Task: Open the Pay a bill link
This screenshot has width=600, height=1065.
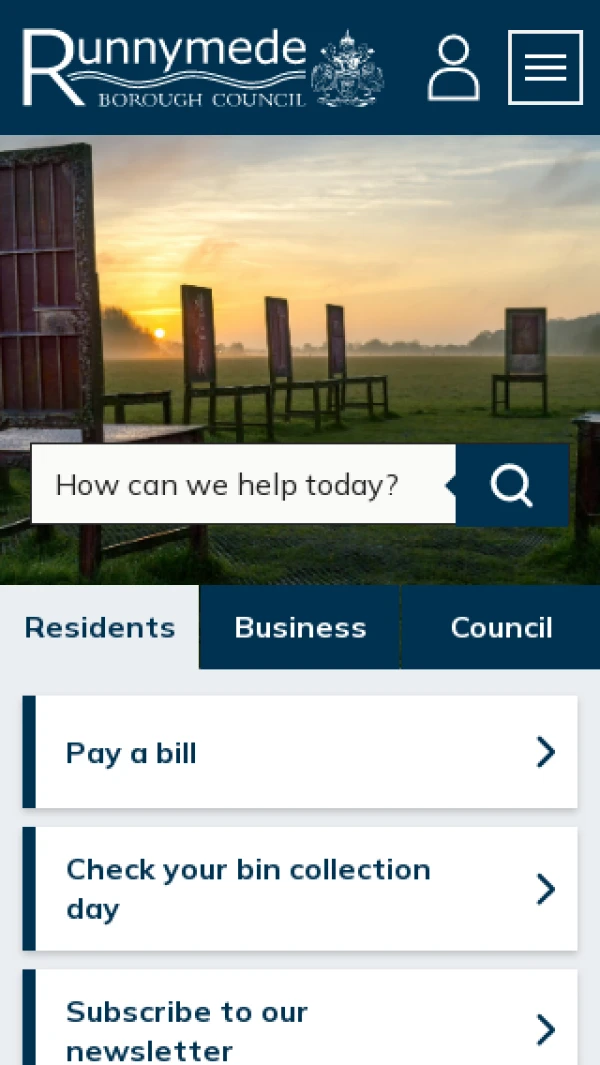Action: point(300,752)
